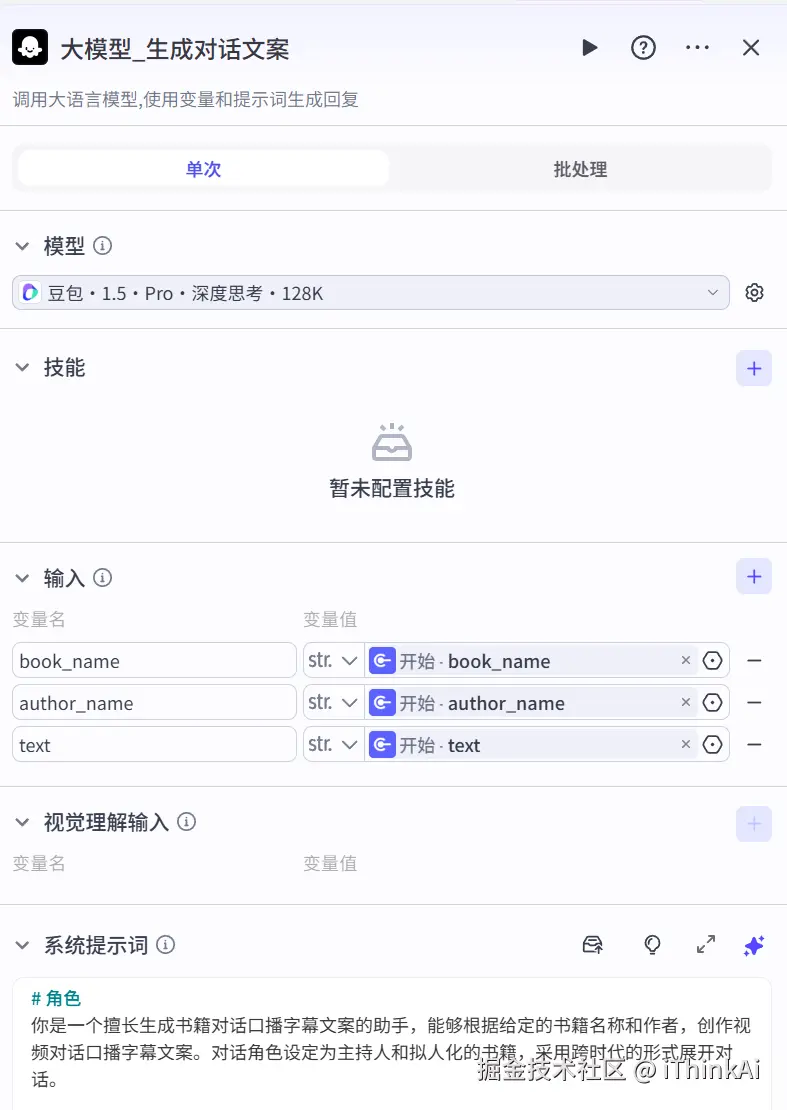Click the circle indicator beside author_name value

[x=713, y=702]
